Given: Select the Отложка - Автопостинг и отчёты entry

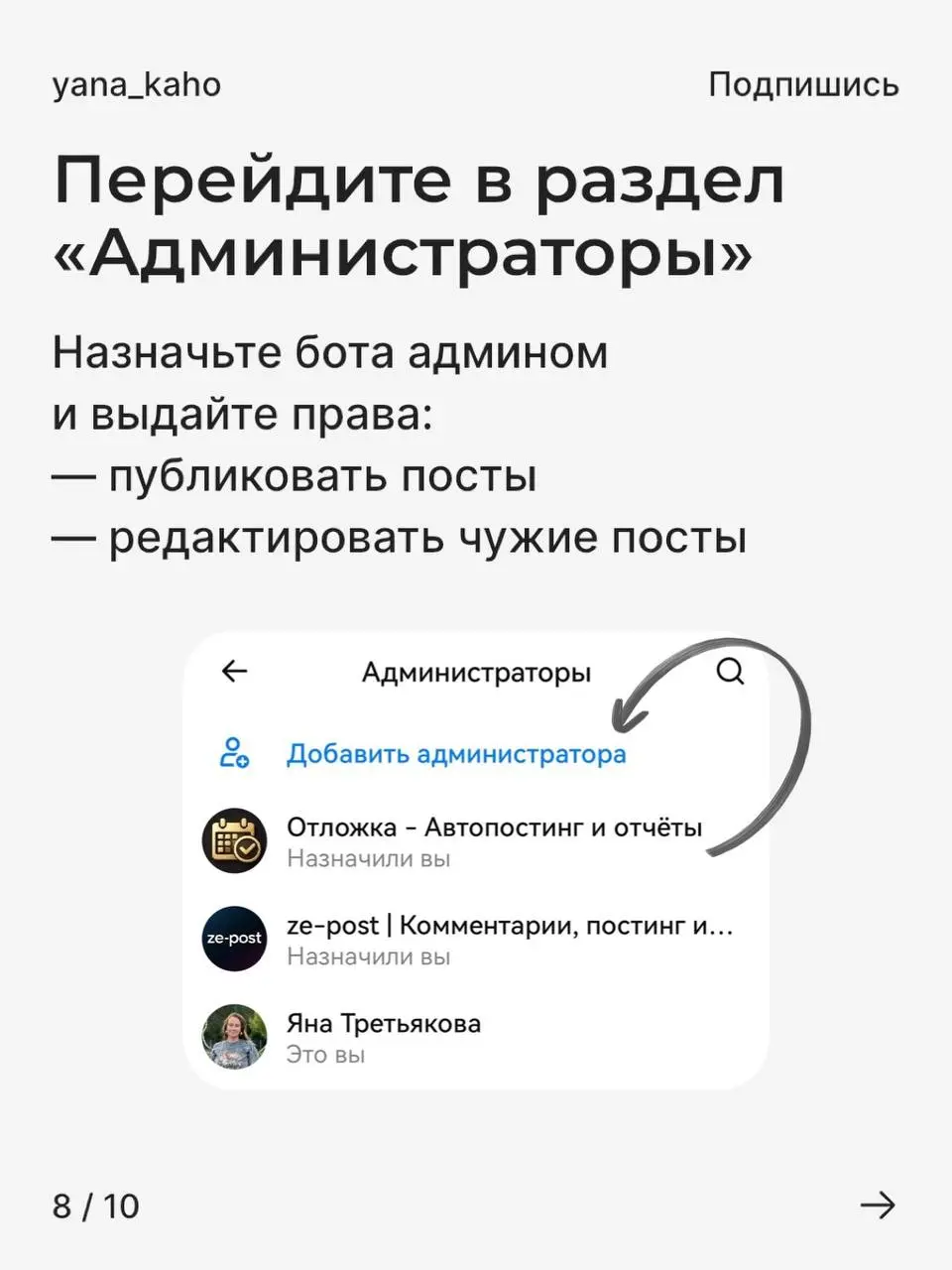Looking at the screenshot, I should tap(494, 826).
